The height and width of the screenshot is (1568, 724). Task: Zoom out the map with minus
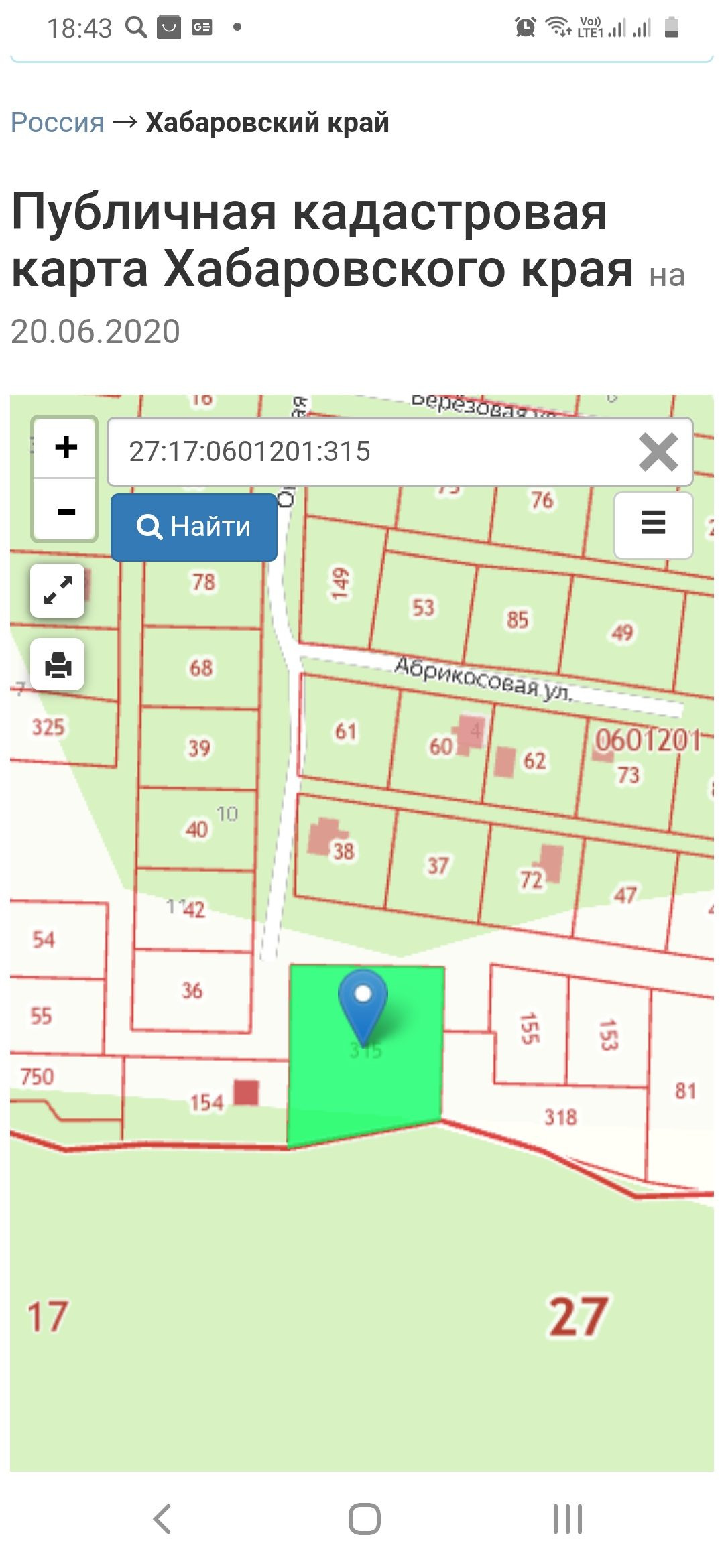[66, 511]
